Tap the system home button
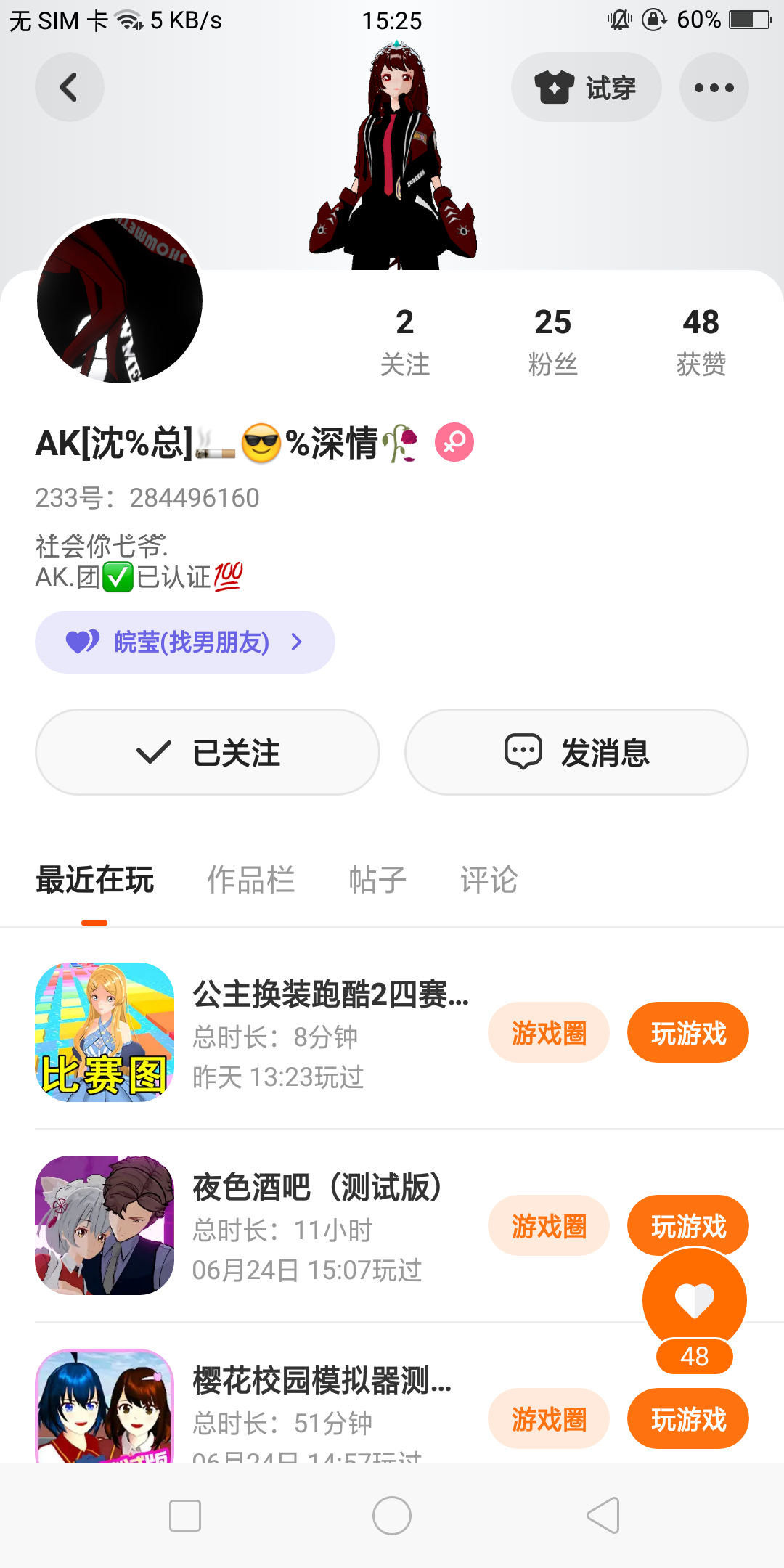 coord(392,1516)
